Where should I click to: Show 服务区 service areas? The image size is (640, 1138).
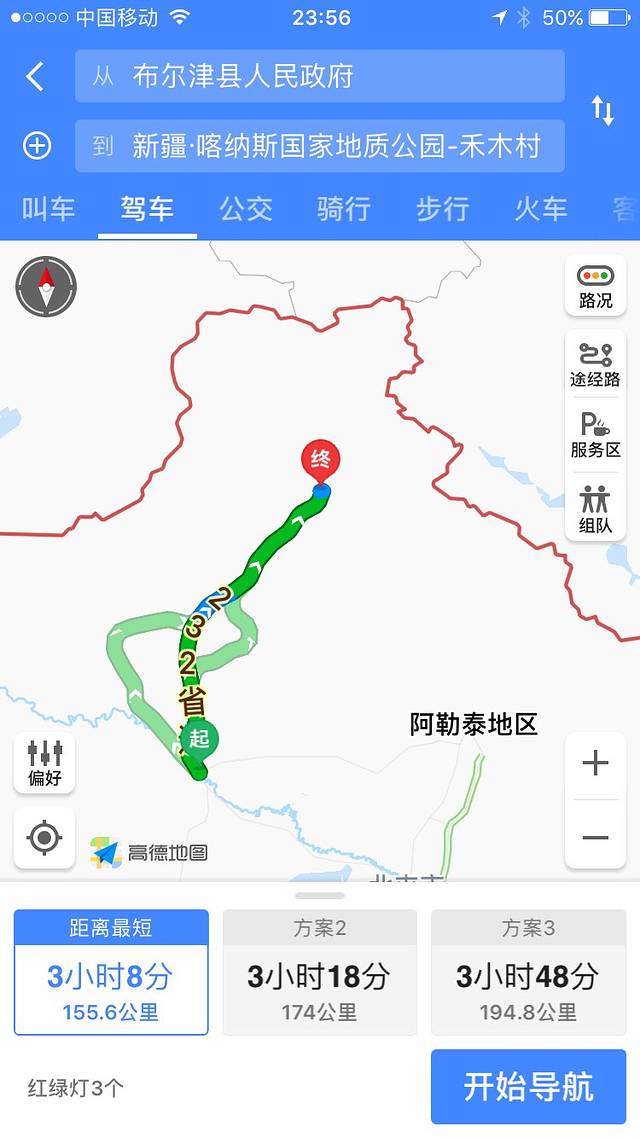[595, 435]
